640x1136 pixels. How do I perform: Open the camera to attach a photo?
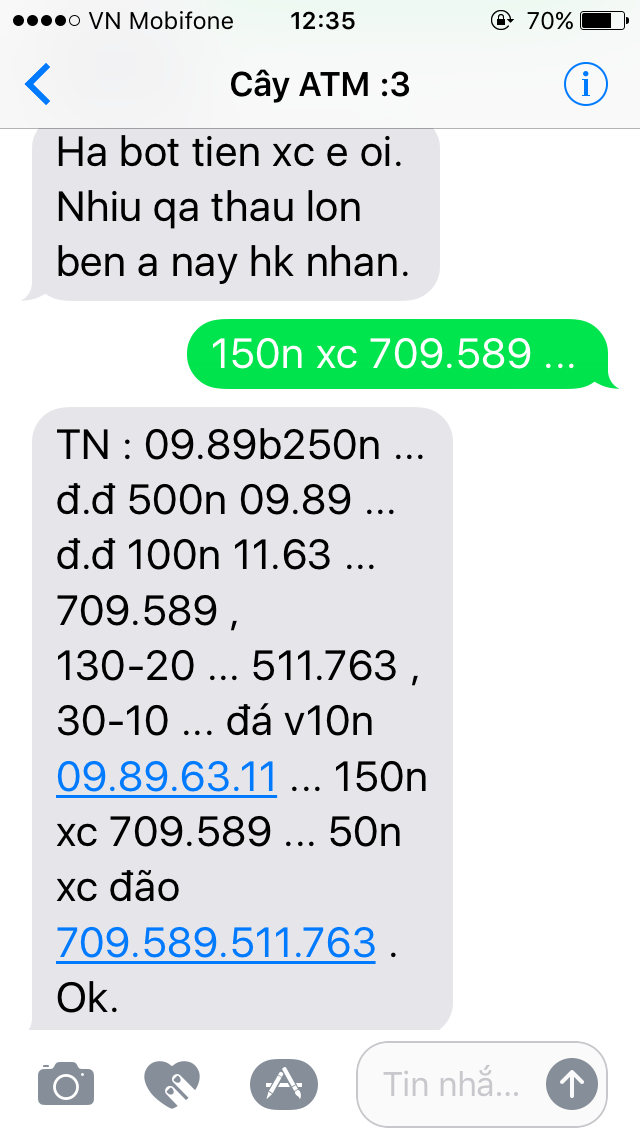point(66,1084)
